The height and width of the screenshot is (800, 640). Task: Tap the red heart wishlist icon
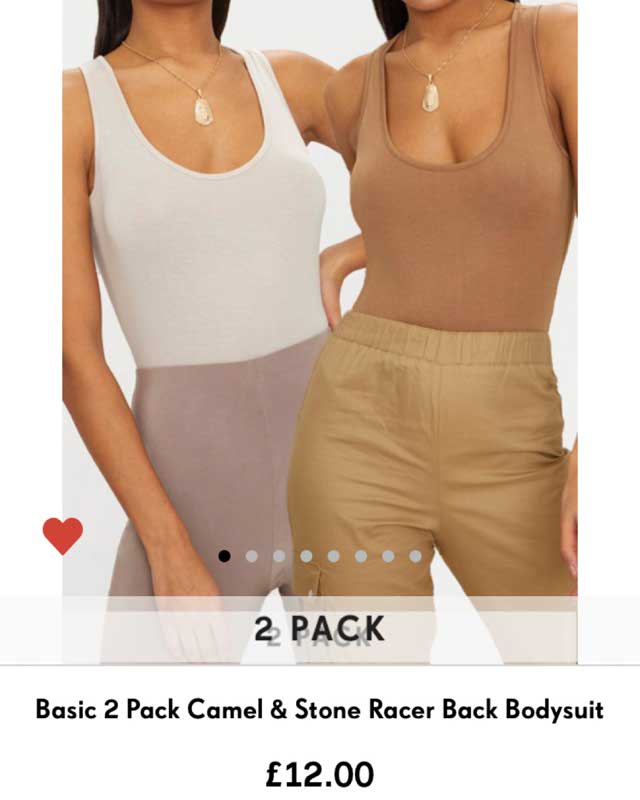tap(62, 536)
